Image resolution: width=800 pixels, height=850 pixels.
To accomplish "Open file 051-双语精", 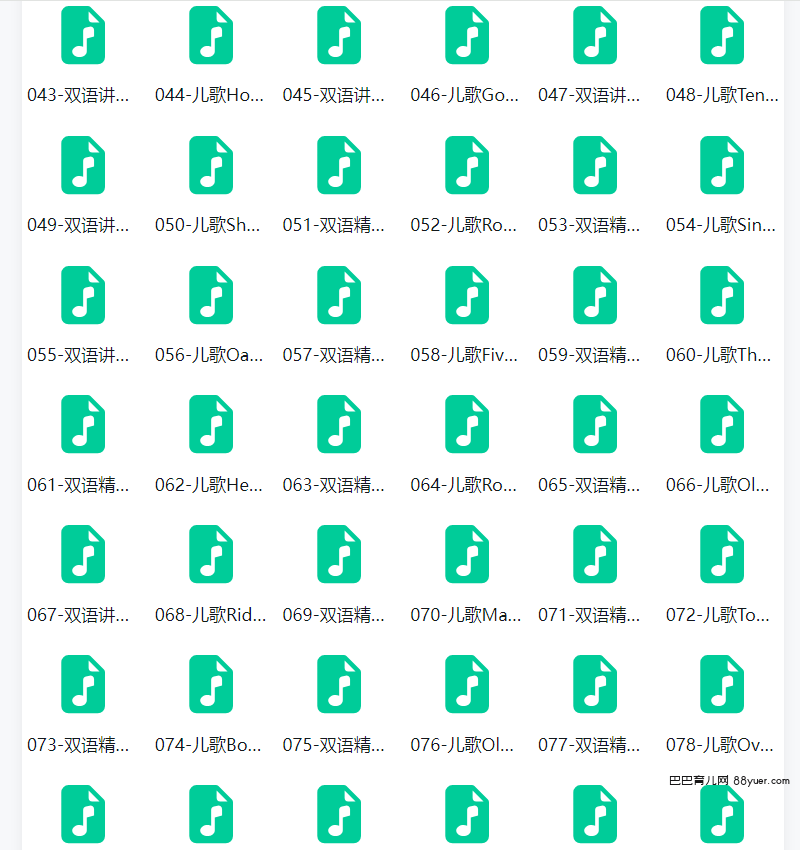I will [339, 166].
